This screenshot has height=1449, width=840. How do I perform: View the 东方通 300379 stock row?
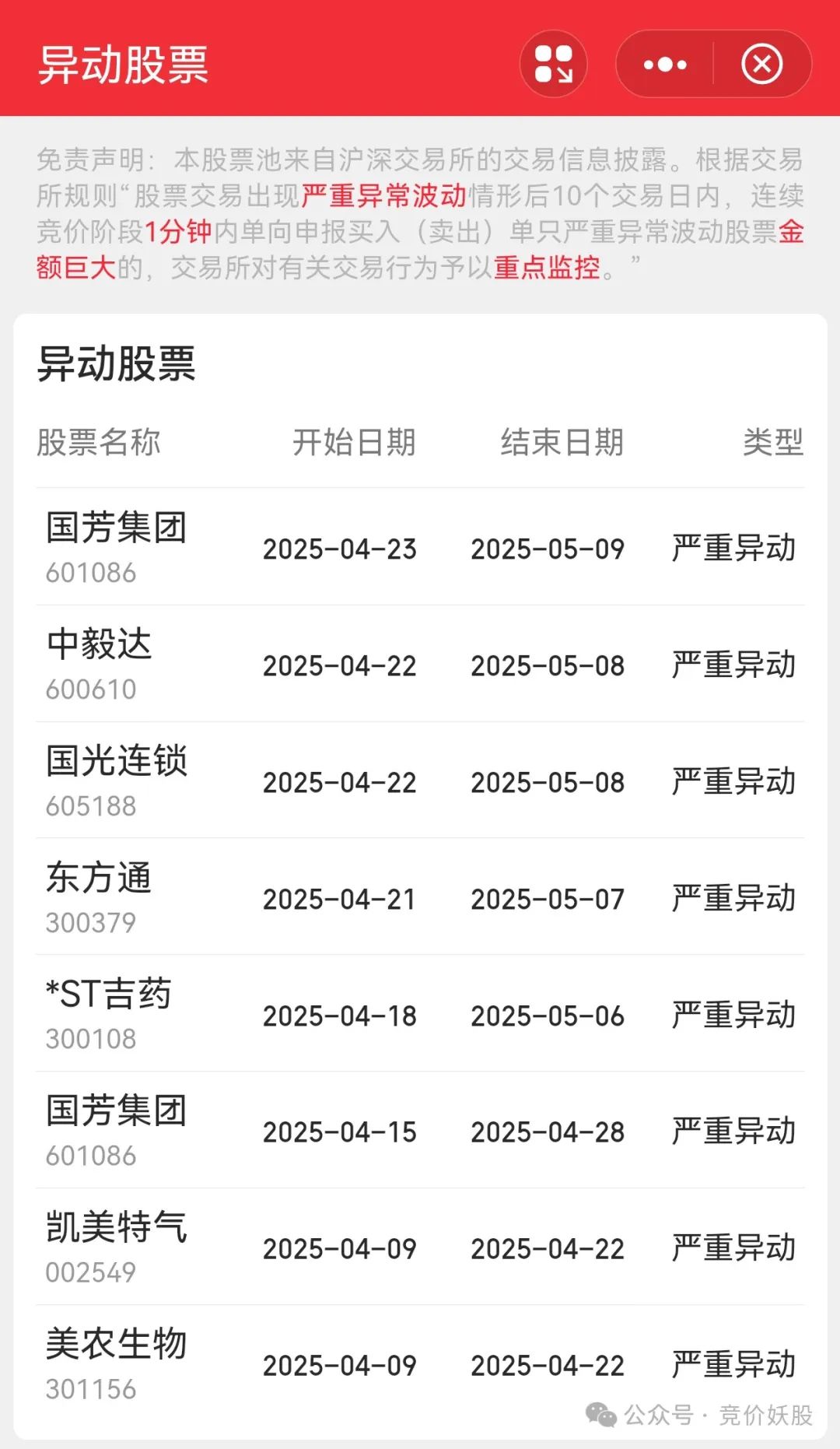(x=420, y=897)
